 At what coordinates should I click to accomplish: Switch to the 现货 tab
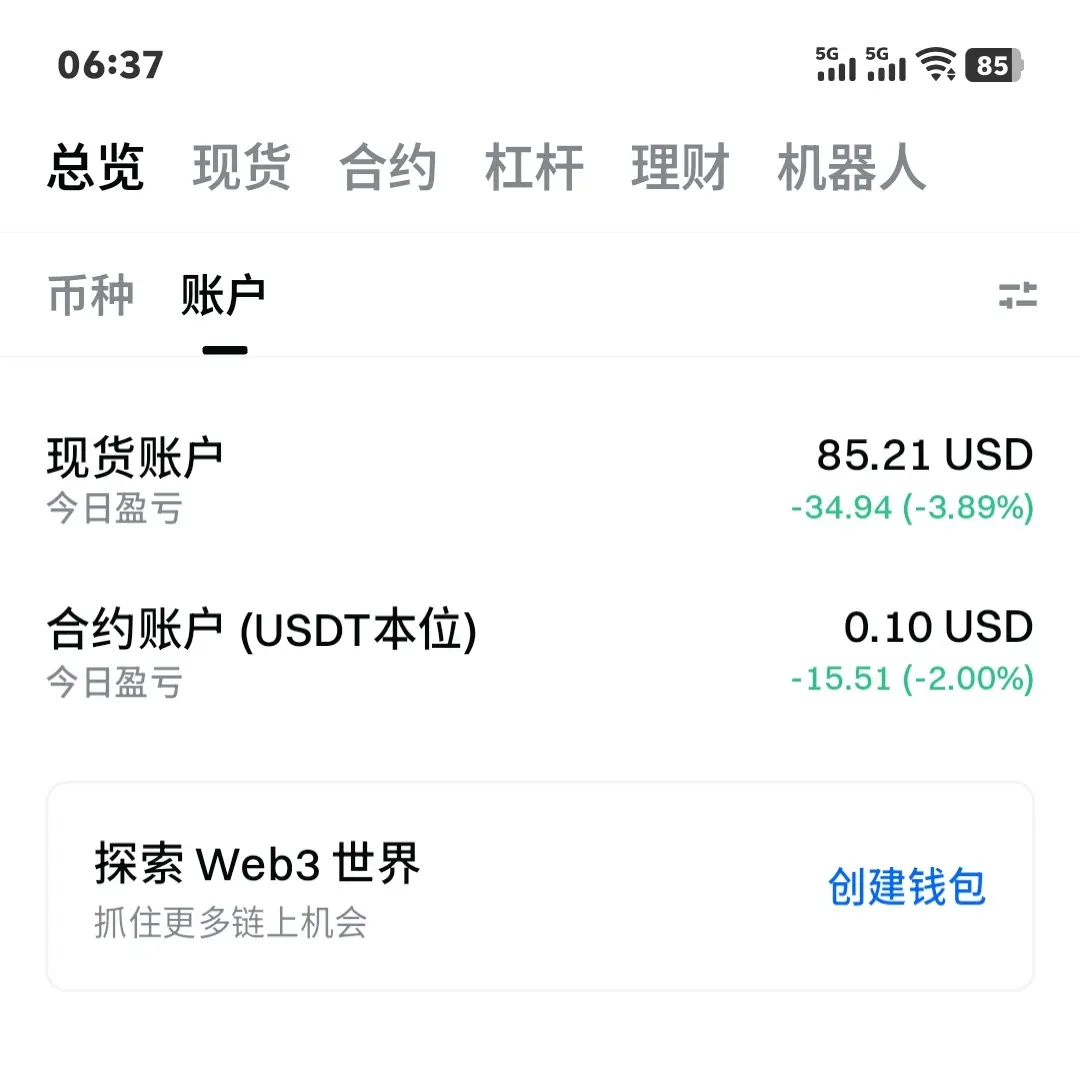241,167
